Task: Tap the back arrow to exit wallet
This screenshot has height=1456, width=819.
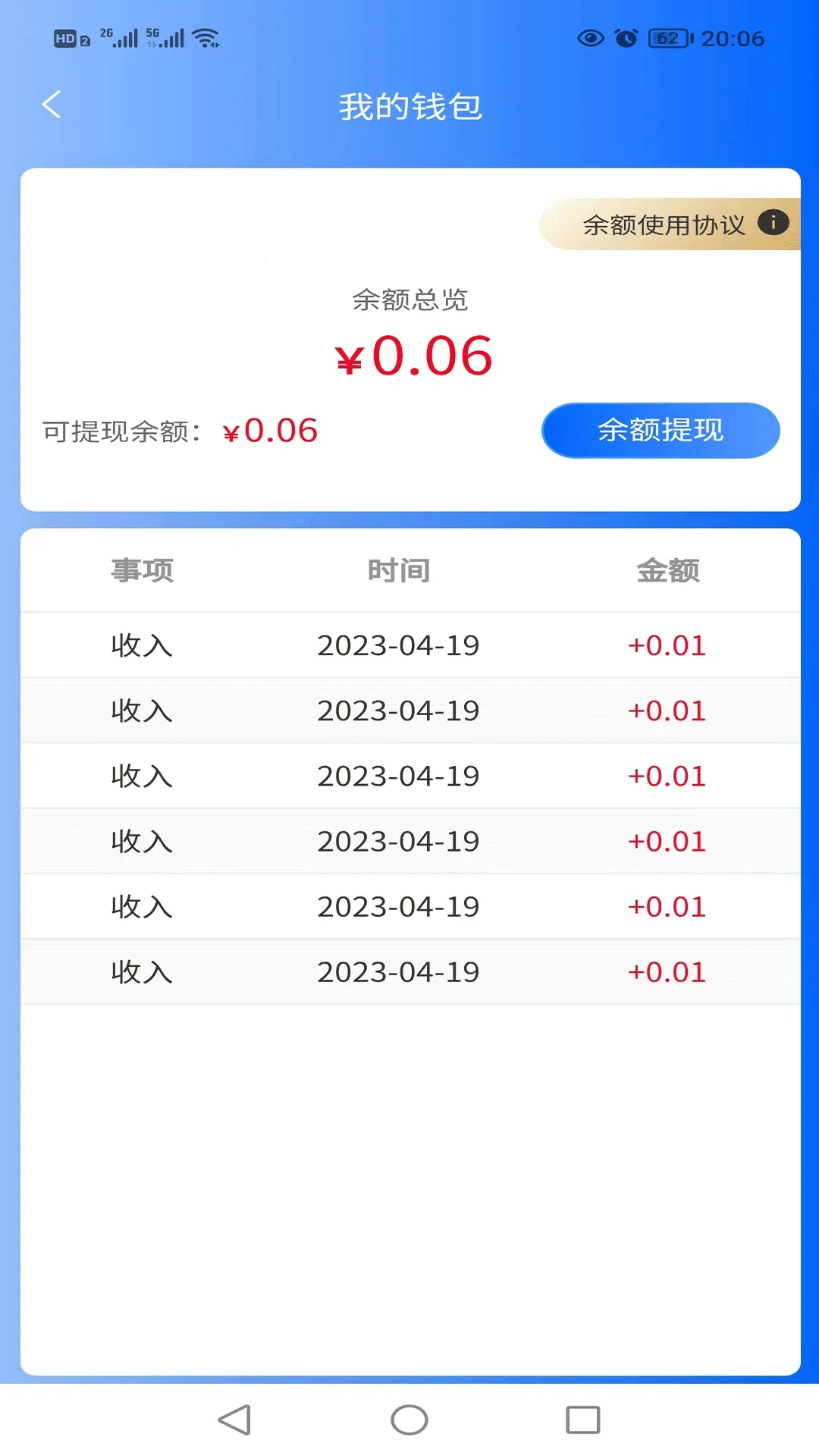Action: (x=51, y=105)
